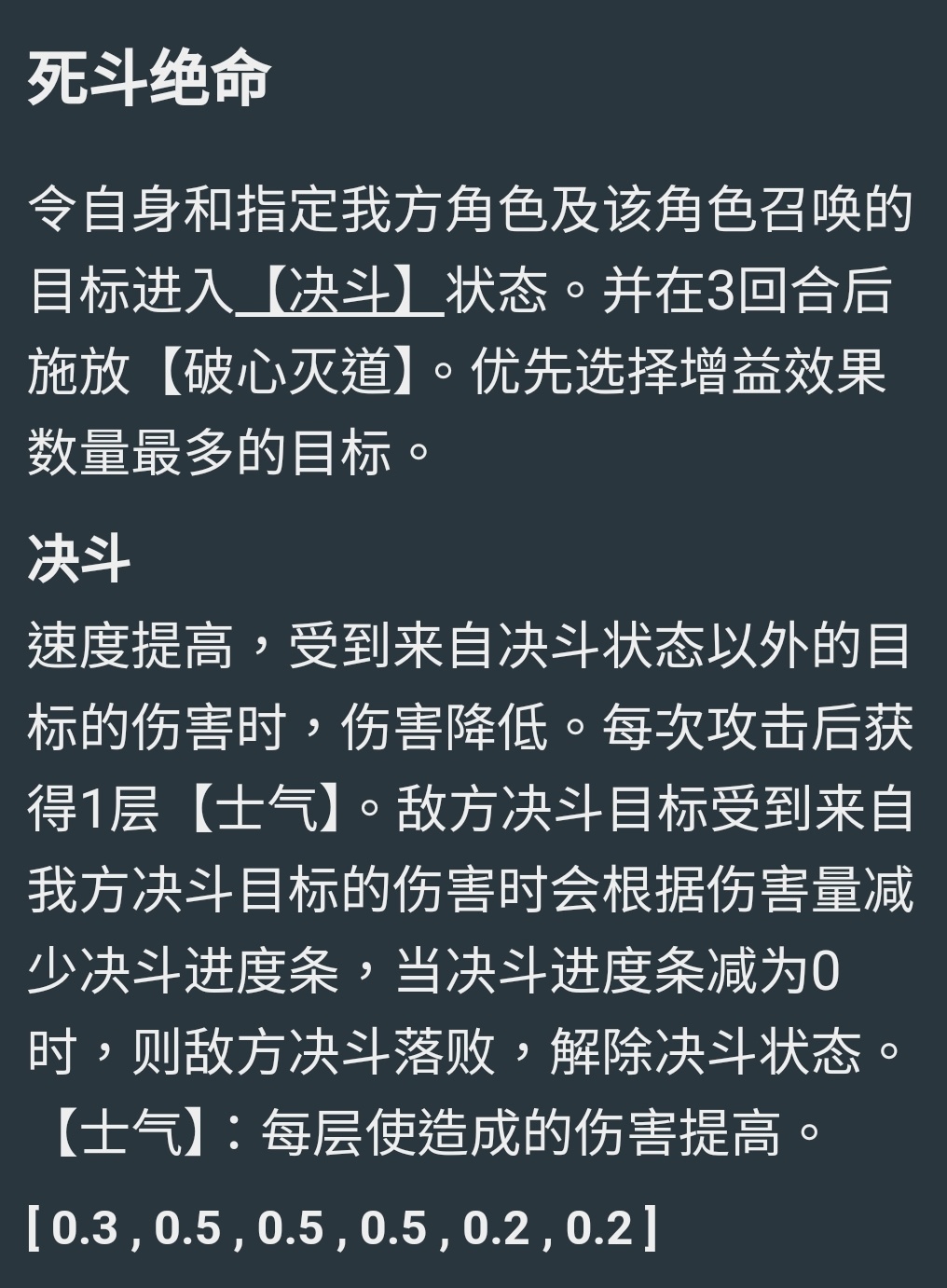Open the underlined 【决斗】 status link
947x1288 pixels.
[x=339, y=290]
